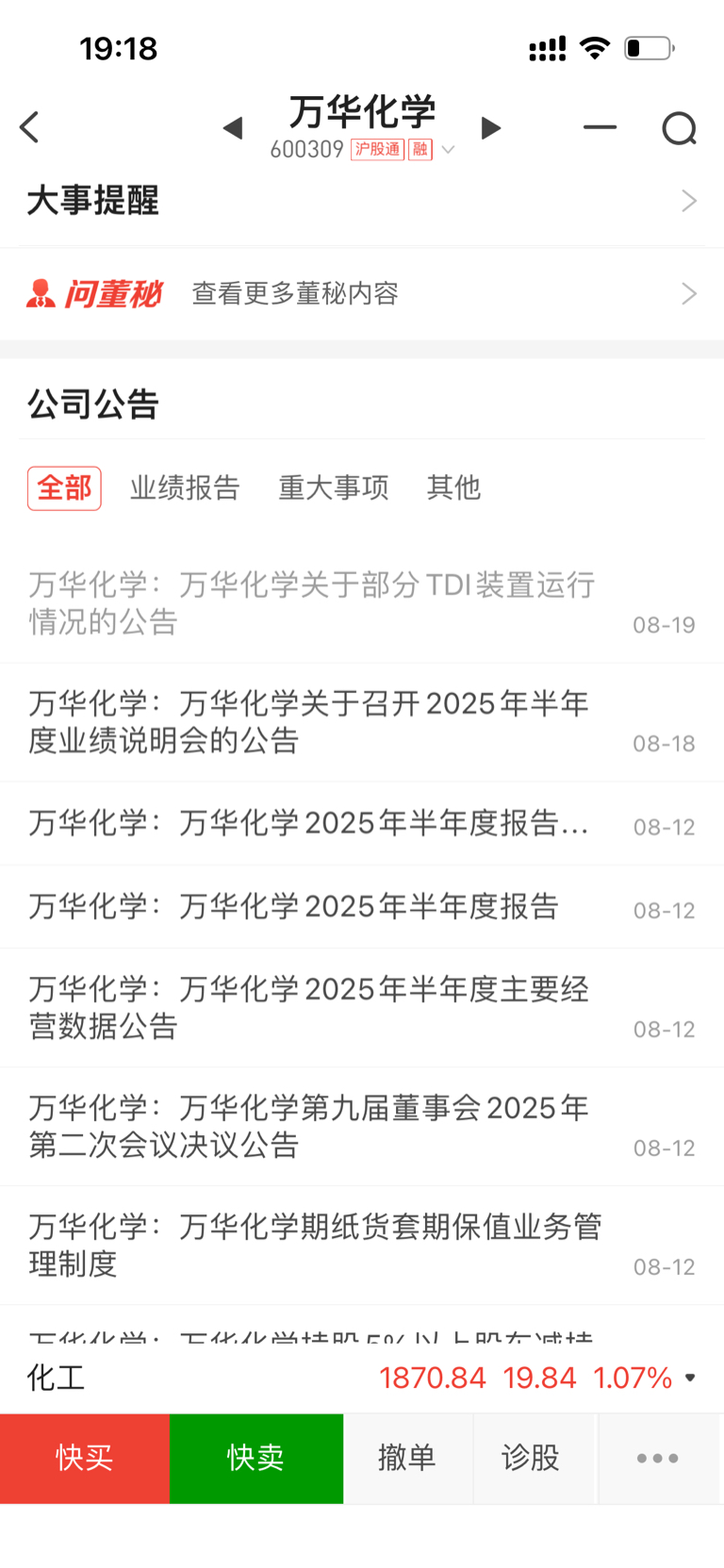Go back with the top-left arrow

click(x=30, y=127)
